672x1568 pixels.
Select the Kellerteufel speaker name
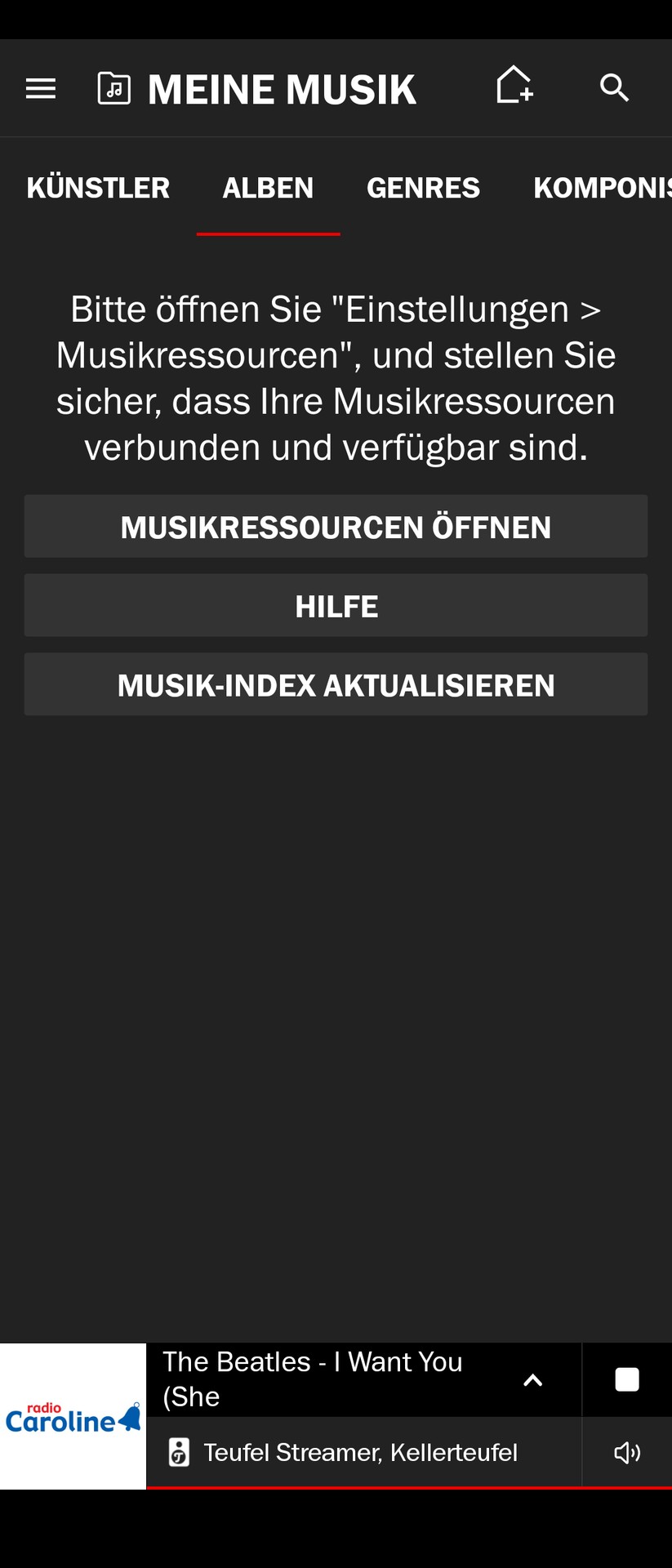tap(361, 1452)
